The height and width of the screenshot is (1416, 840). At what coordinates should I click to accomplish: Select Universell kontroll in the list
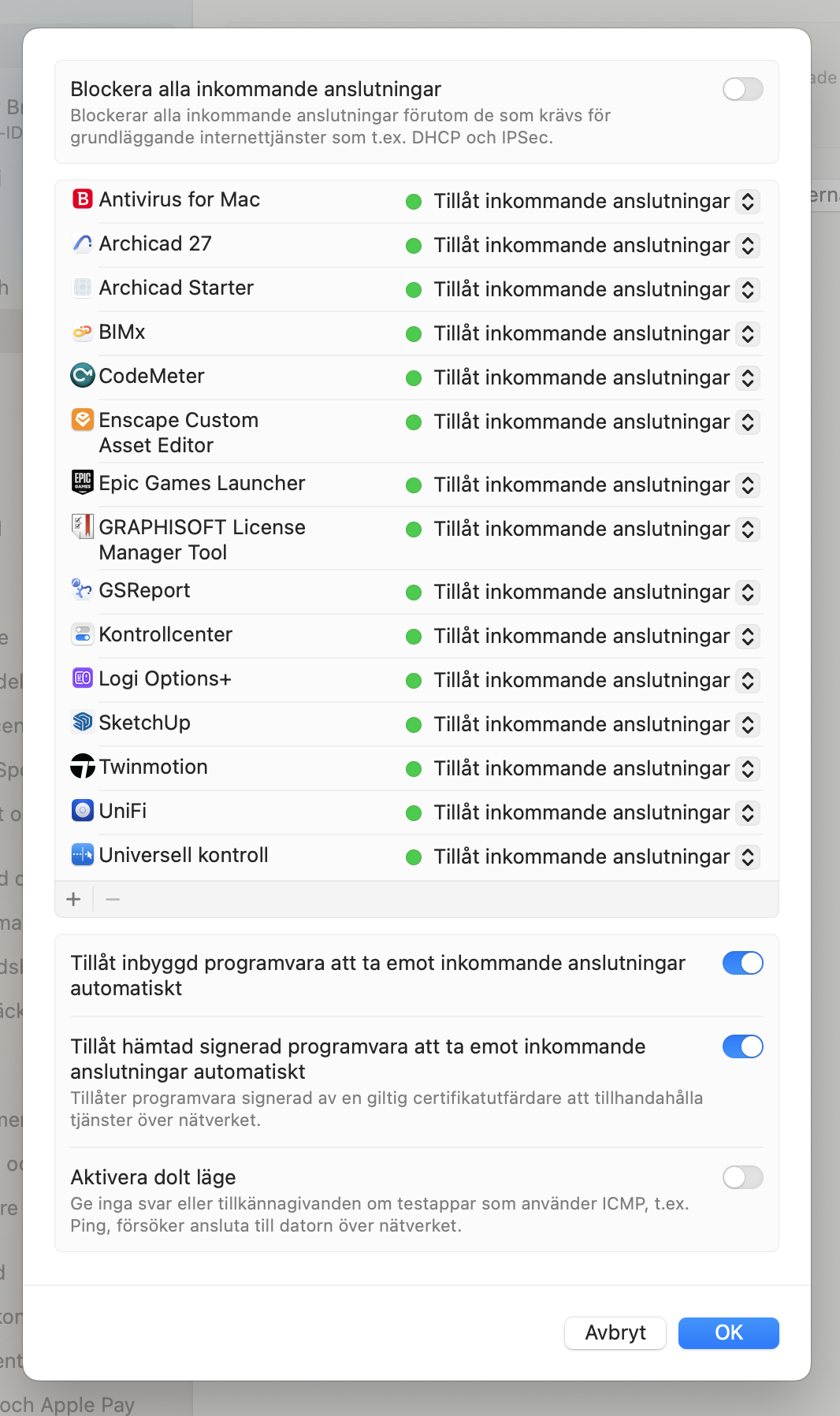183,855
